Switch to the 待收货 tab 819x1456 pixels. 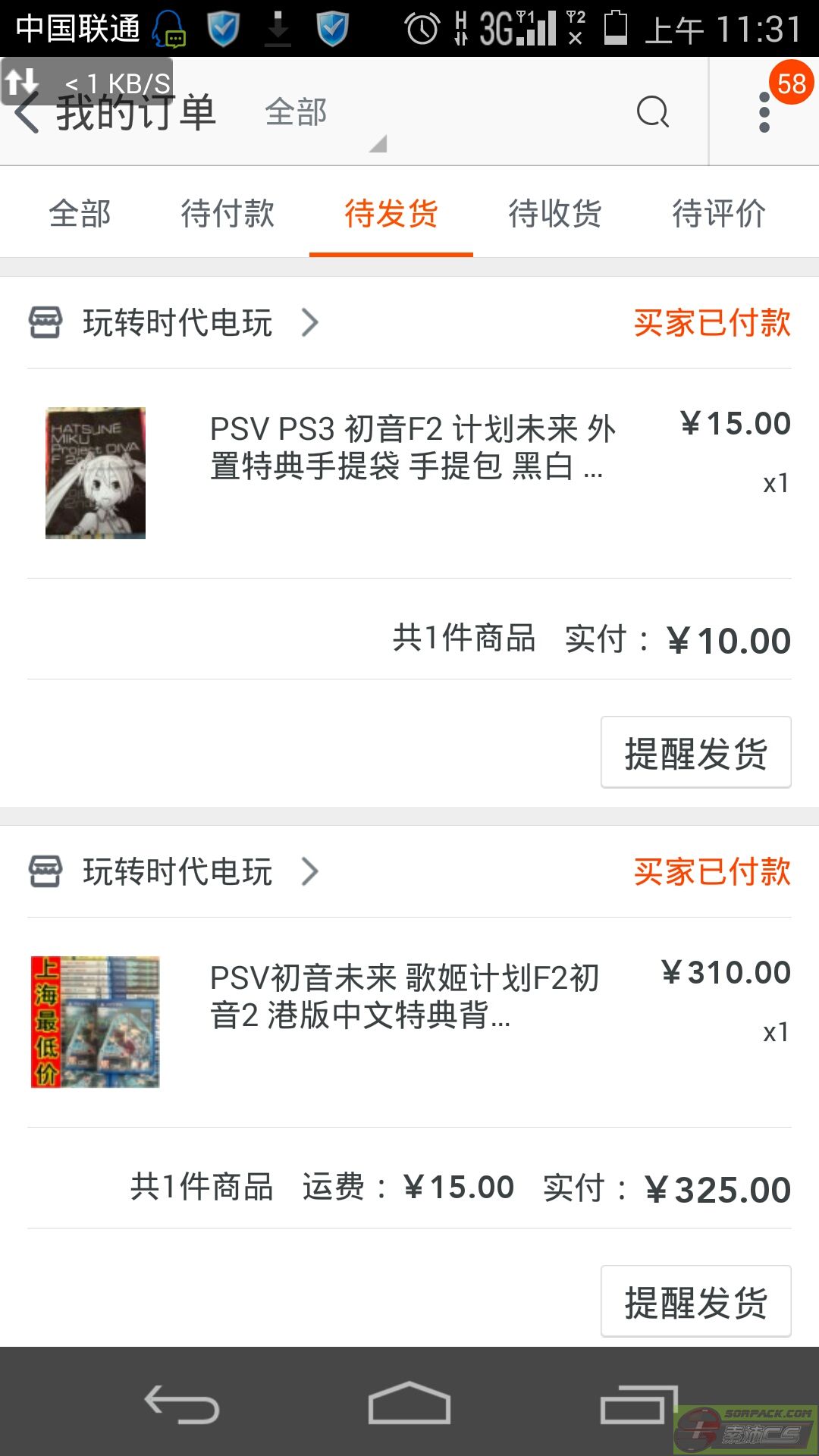point(555,213)
